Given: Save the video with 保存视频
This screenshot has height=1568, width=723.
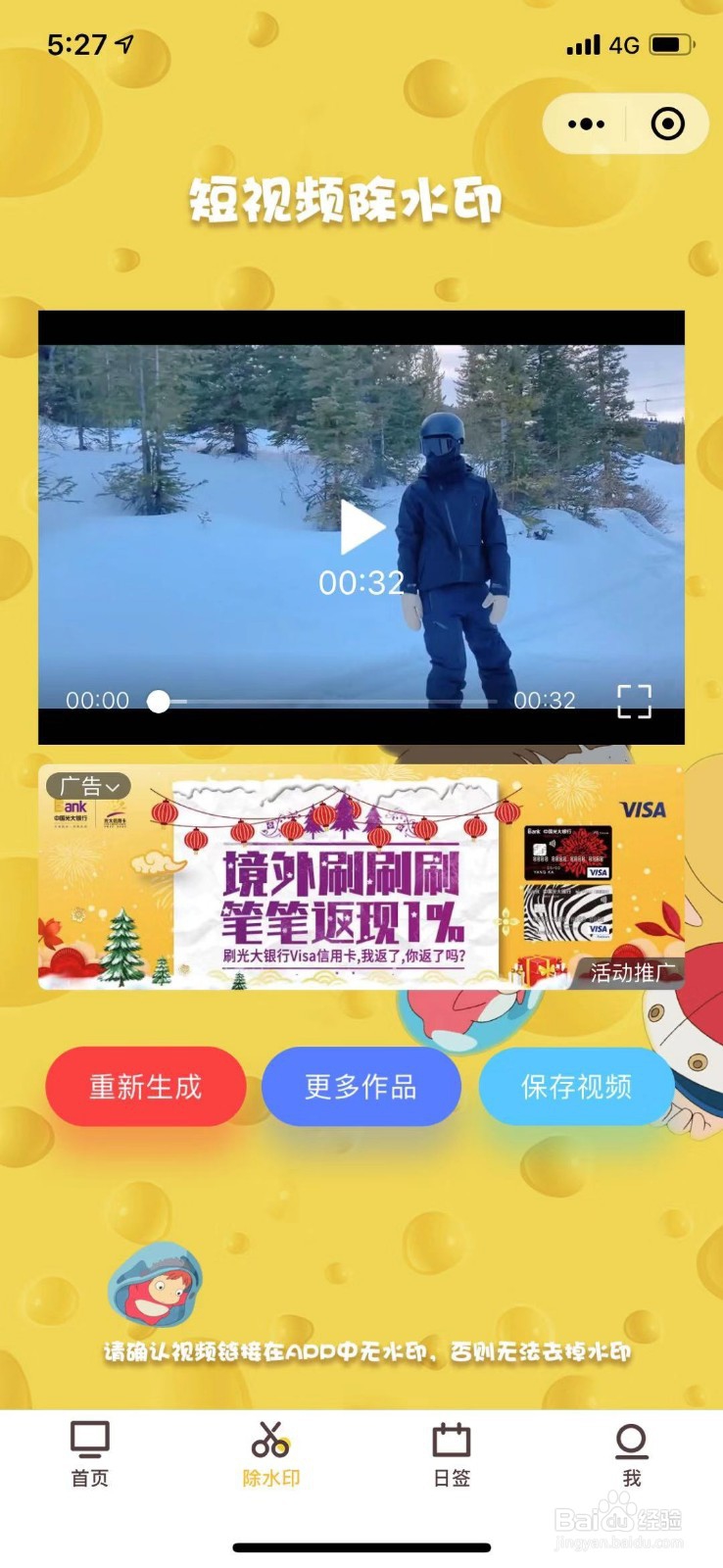Looking at the screenshot, I should [x=576, y=1086].
